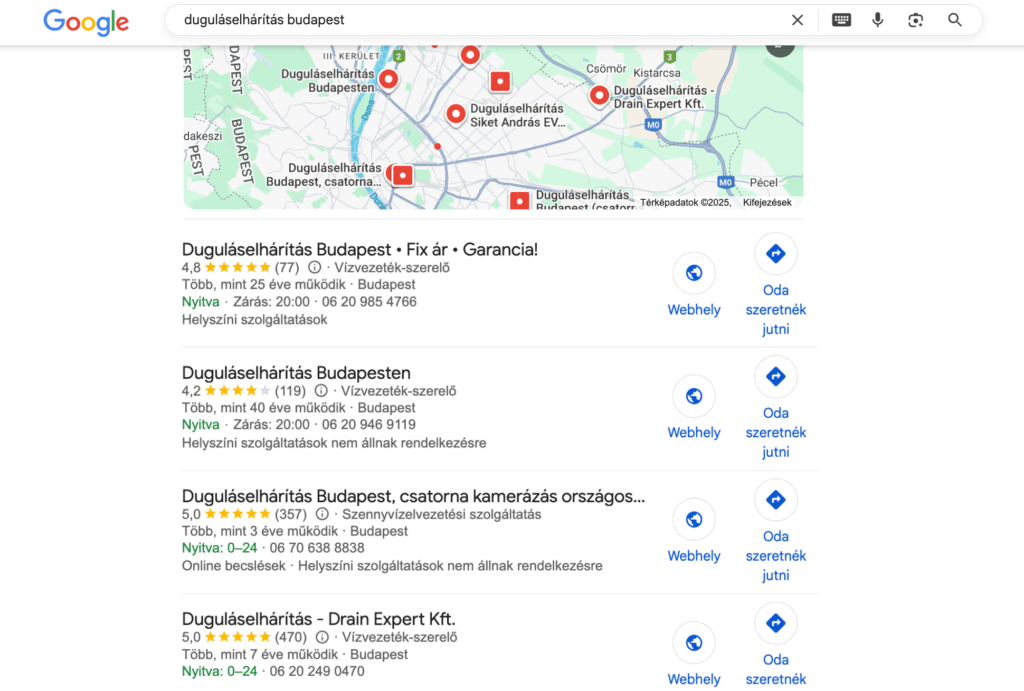Open the Drain Expert Kft. listing
This screenshot has width=1024, height=691.
click(318, 619)
